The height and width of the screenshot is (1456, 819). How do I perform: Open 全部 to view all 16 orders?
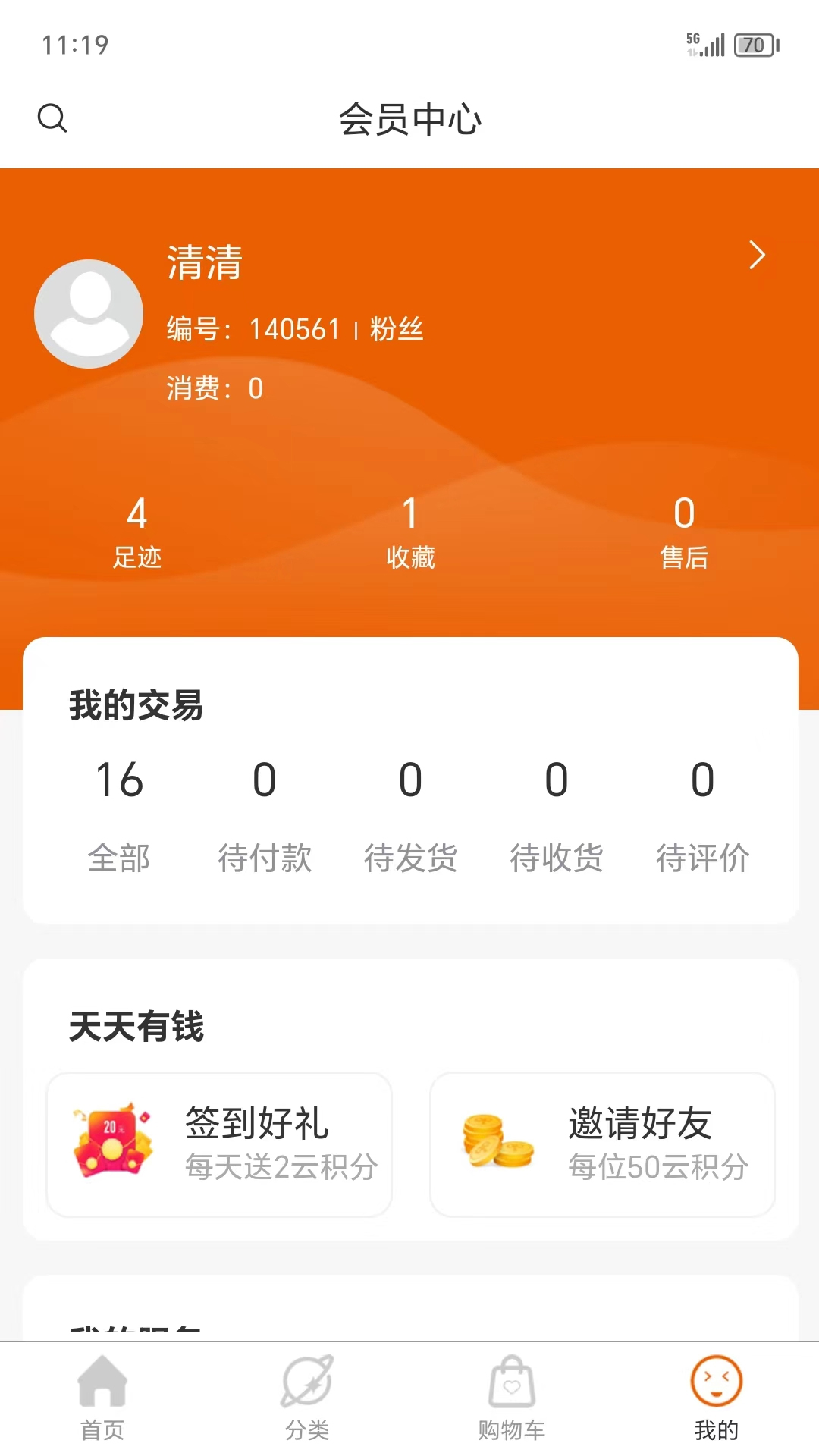(119, 815)
